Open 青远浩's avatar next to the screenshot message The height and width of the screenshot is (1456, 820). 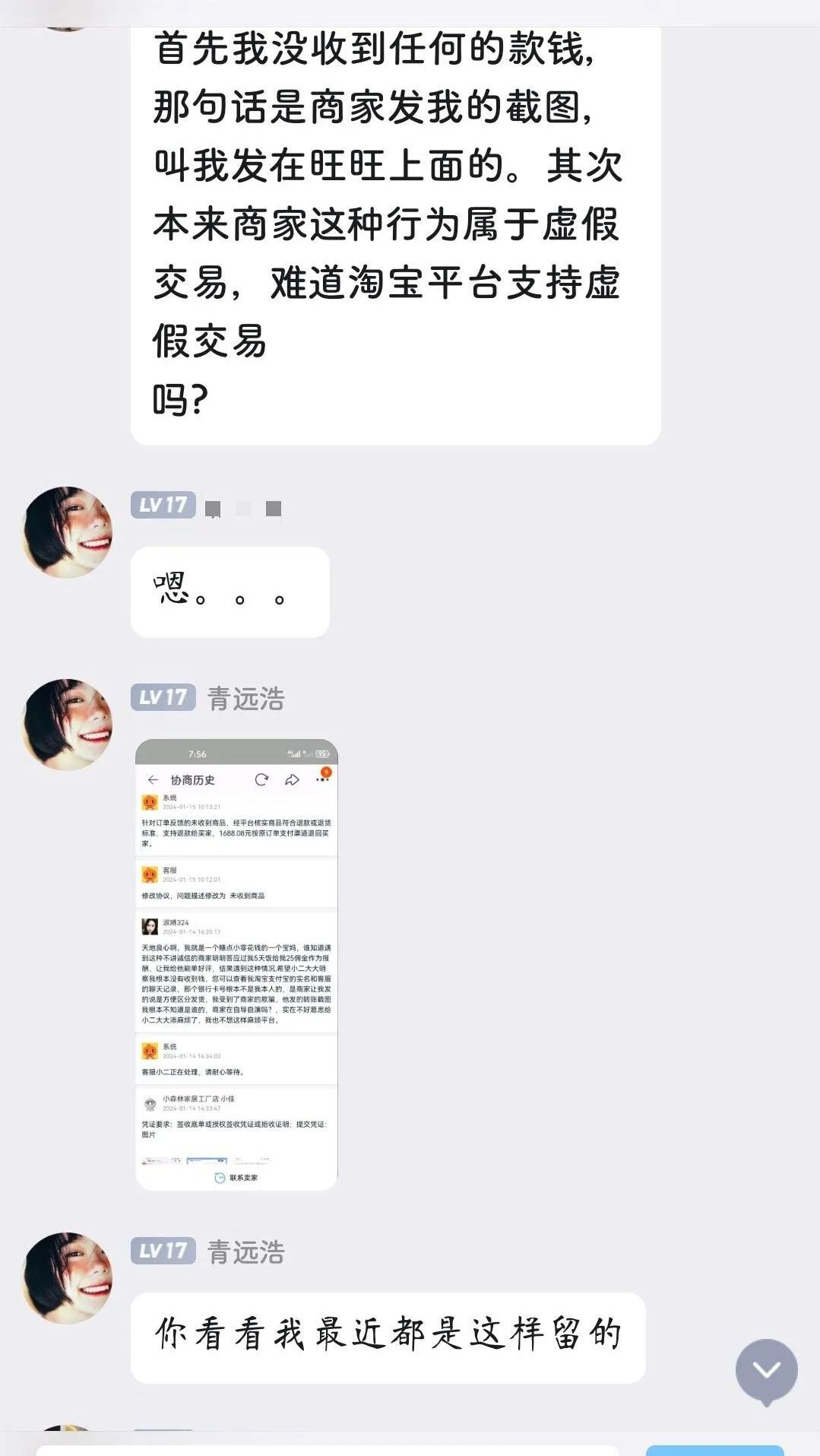click(x=68, y=725)
